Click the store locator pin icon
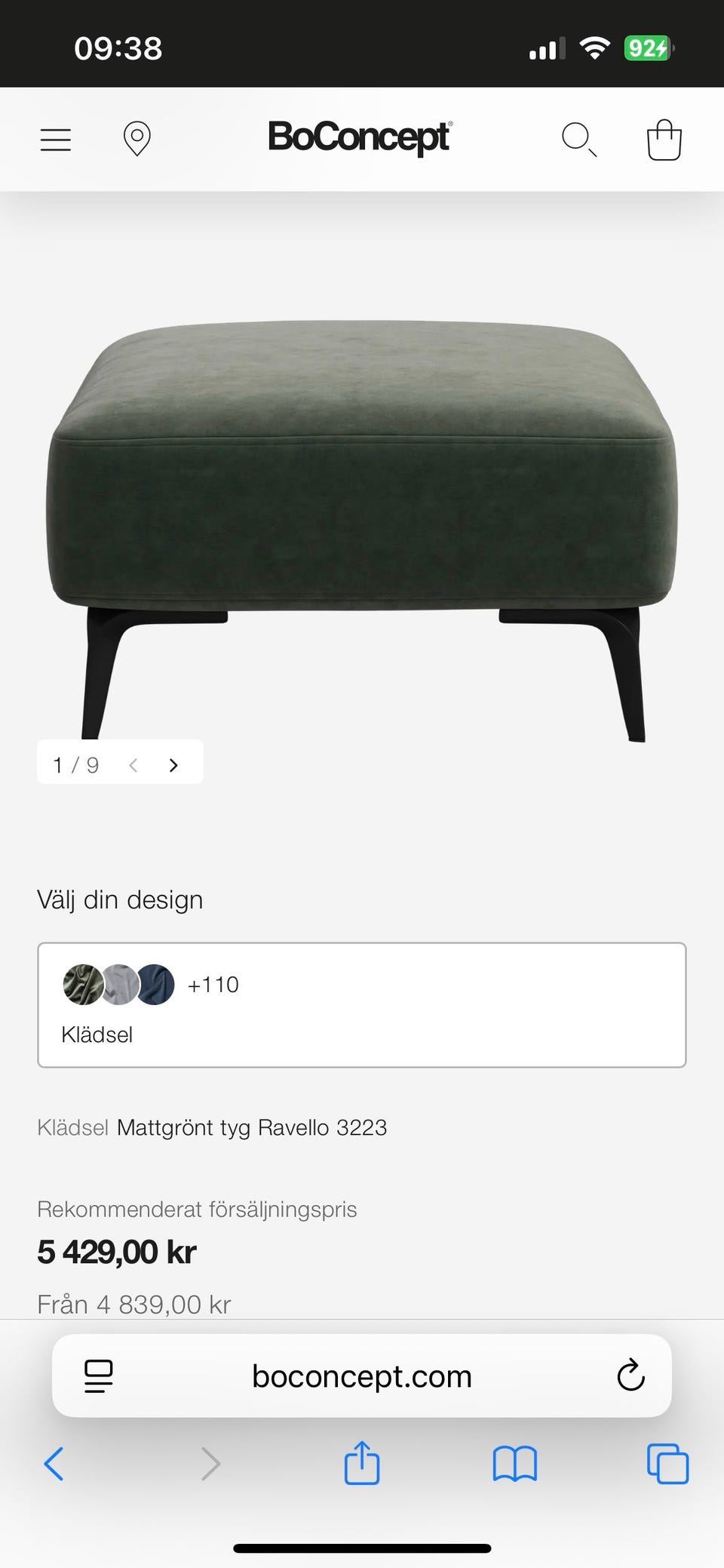The width and height of the screenshot is (724, 1568). point(136,139)
